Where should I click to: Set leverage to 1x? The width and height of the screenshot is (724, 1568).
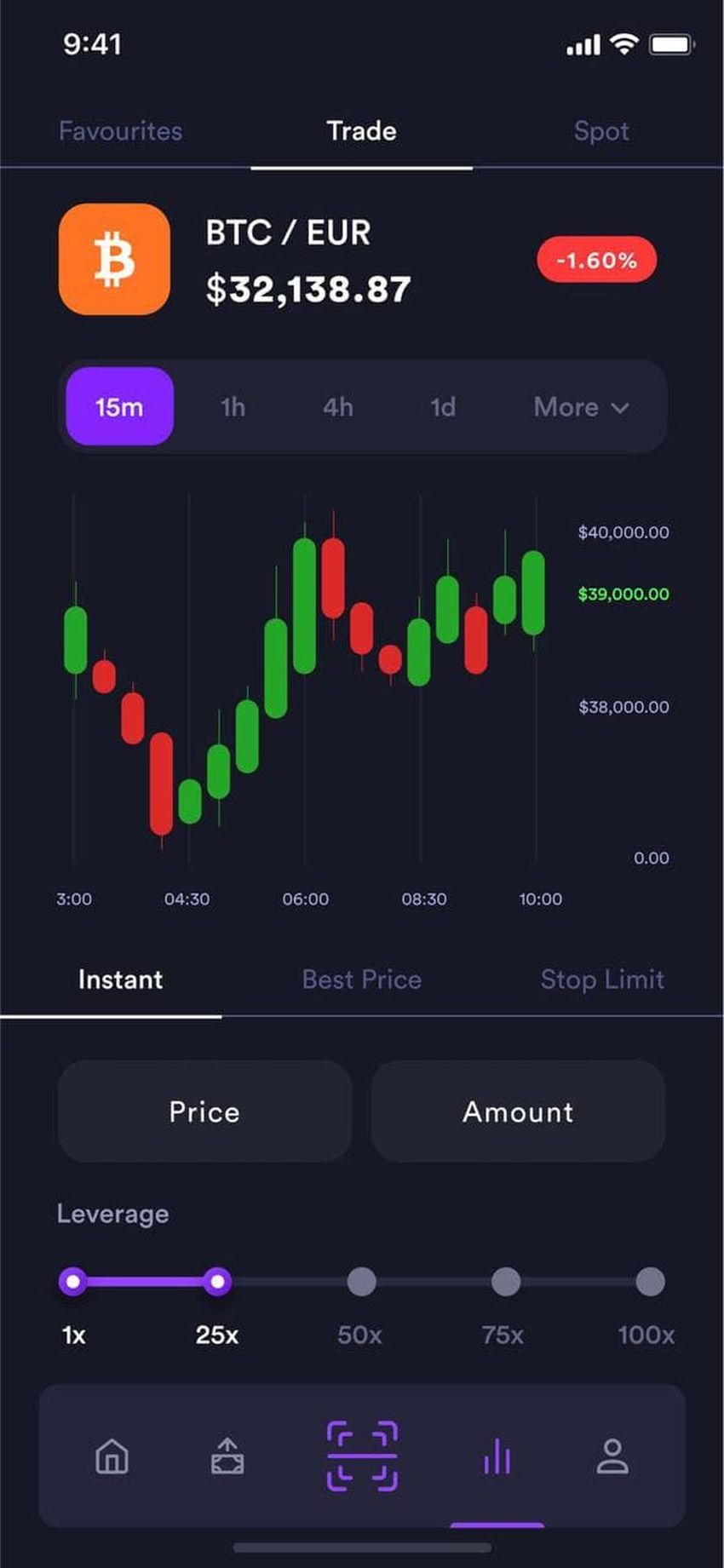[x=73, y=1281]
